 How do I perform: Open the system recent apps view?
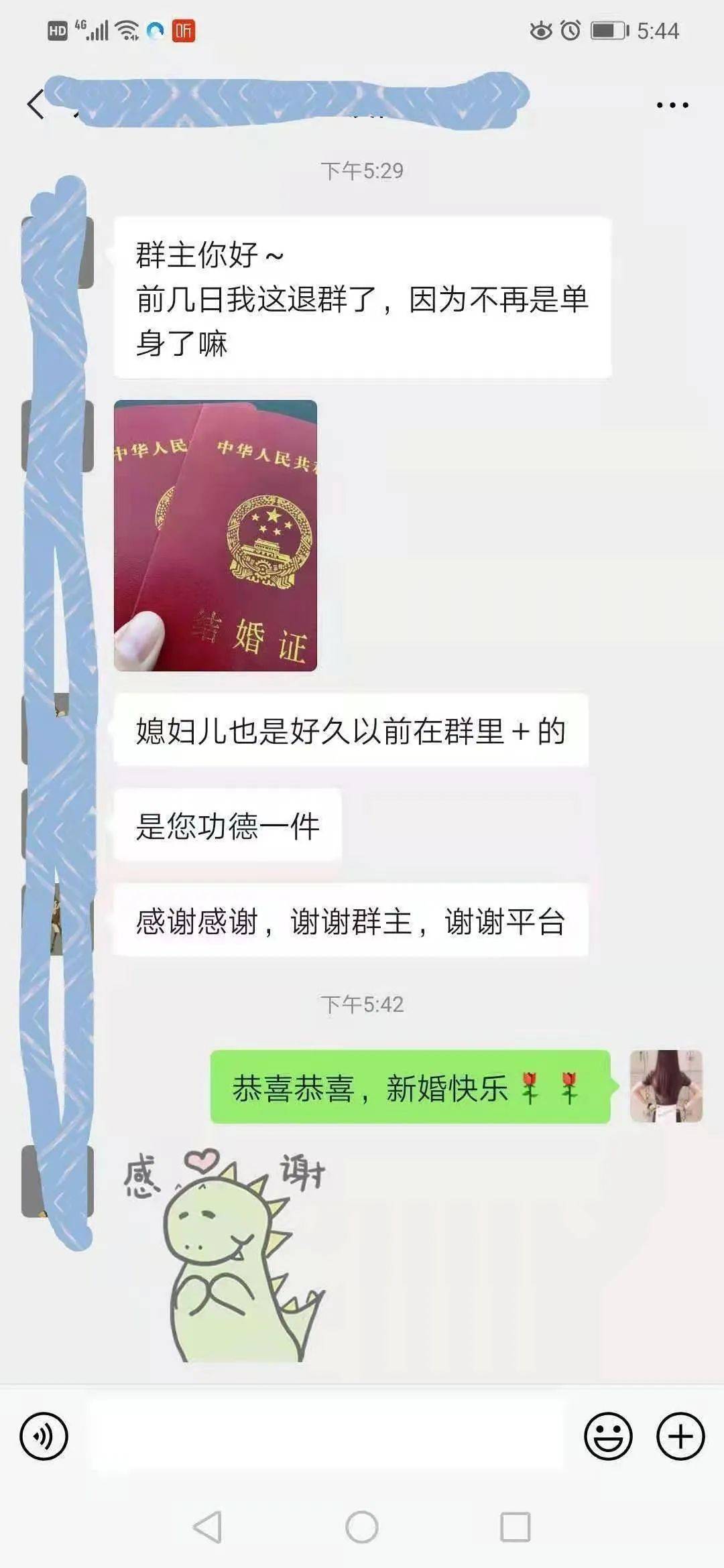coord(516,1528)
